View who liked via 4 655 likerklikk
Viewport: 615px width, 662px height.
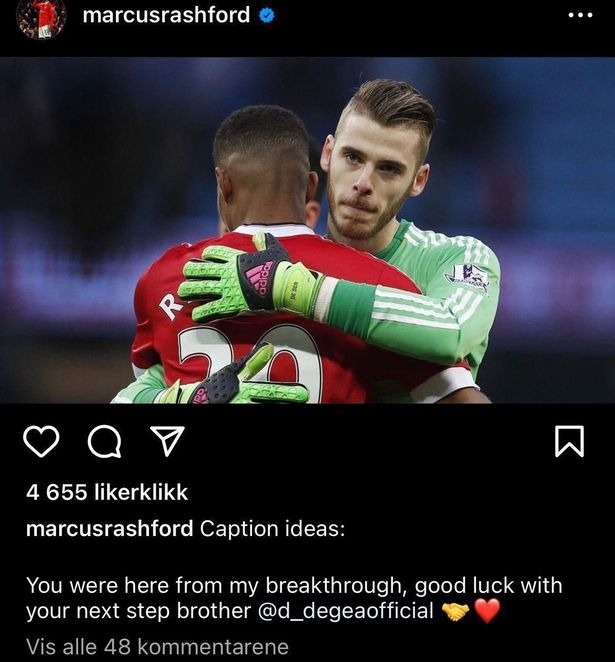(x=107, y=493)
